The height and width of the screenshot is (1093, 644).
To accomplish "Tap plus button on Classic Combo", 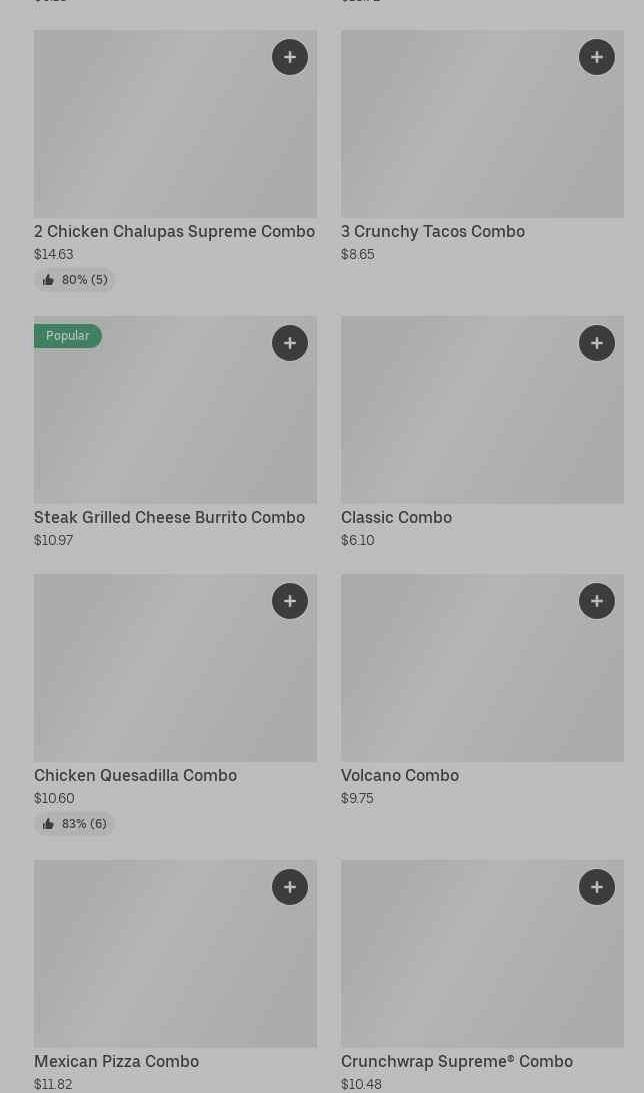I will click(597, 343).
